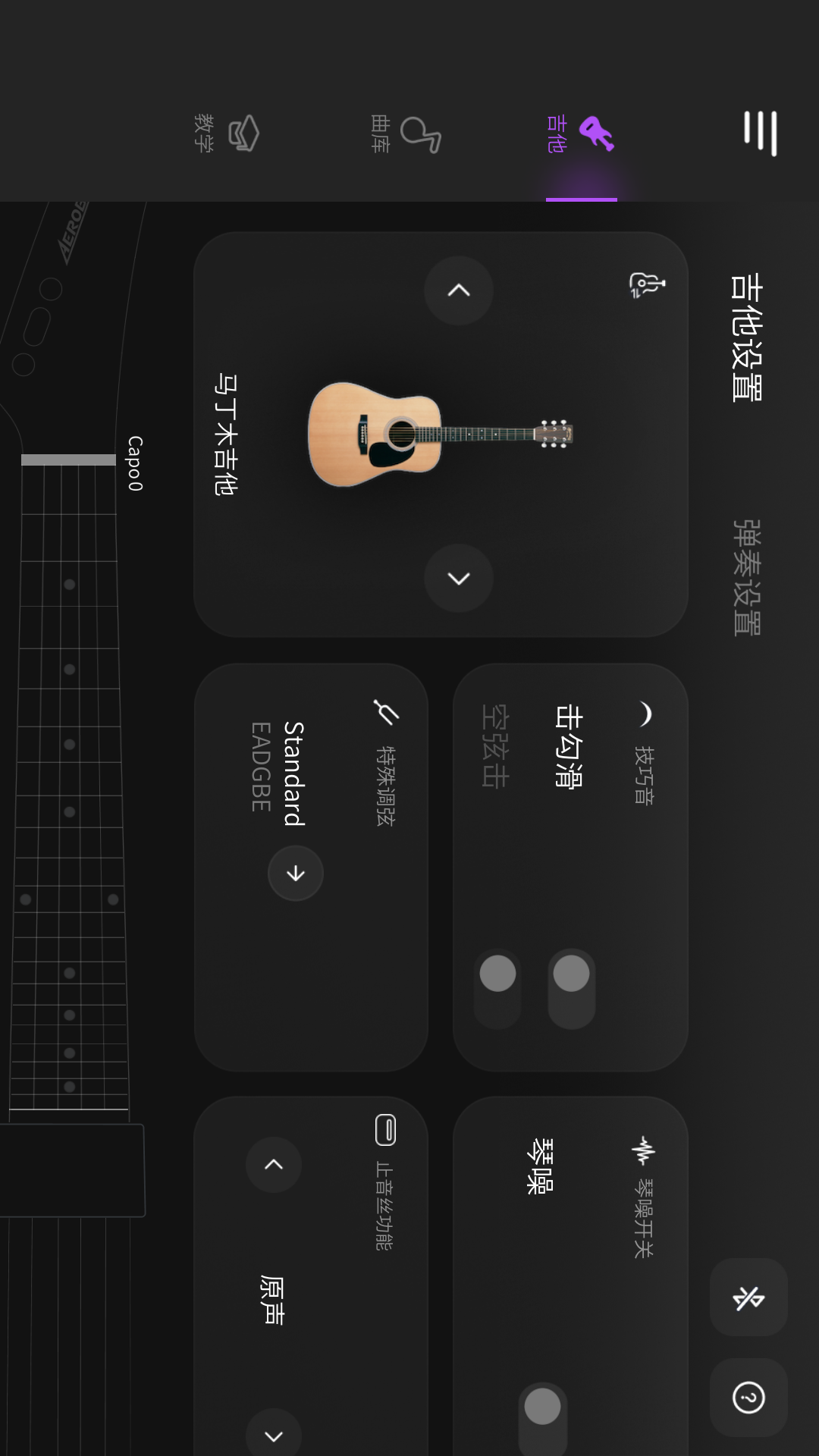This screenshot has height=1456, width=819.
Task: Switch to the 曲库 tab
Action: (x=402, y=133)
